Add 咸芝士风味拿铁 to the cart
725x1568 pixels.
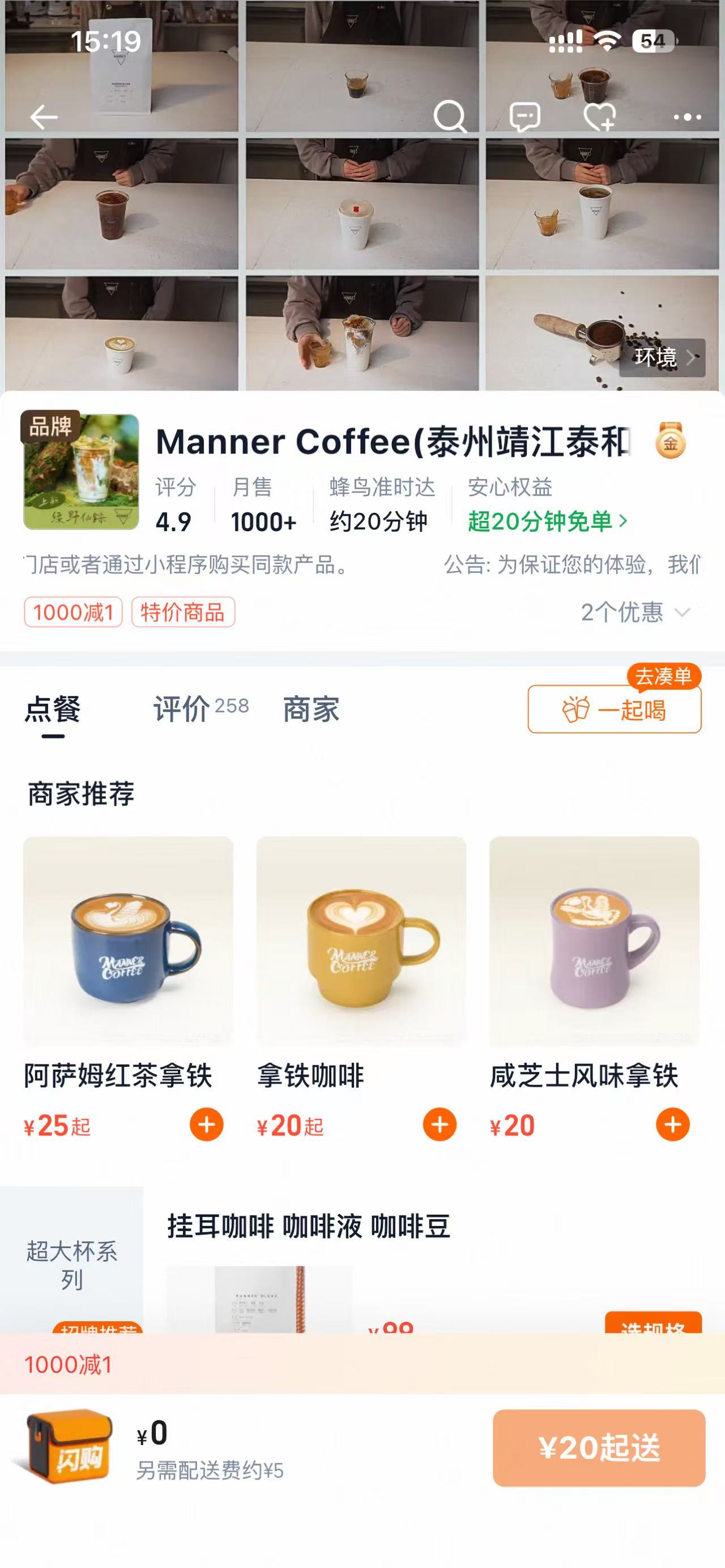(x=673, y=1124)
